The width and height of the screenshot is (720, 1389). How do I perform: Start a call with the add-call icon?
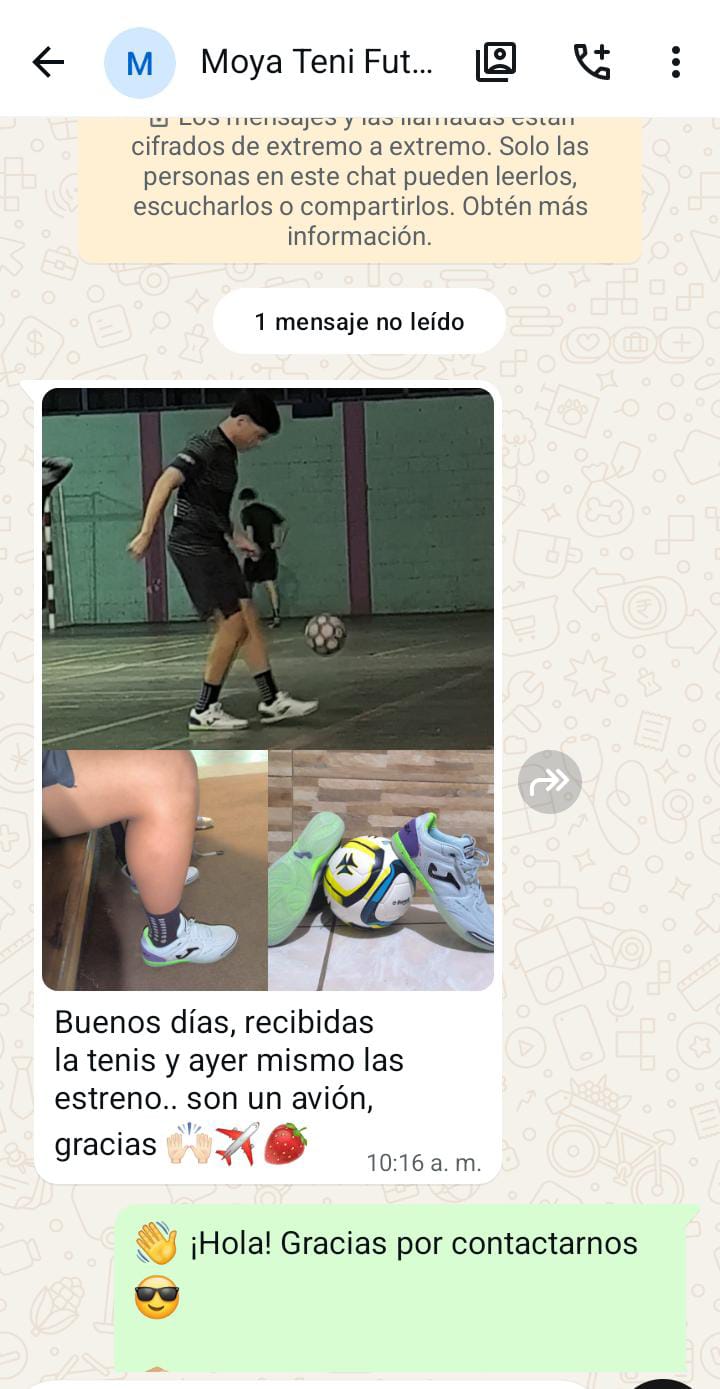pyautogui.click(x=591, y=62)
